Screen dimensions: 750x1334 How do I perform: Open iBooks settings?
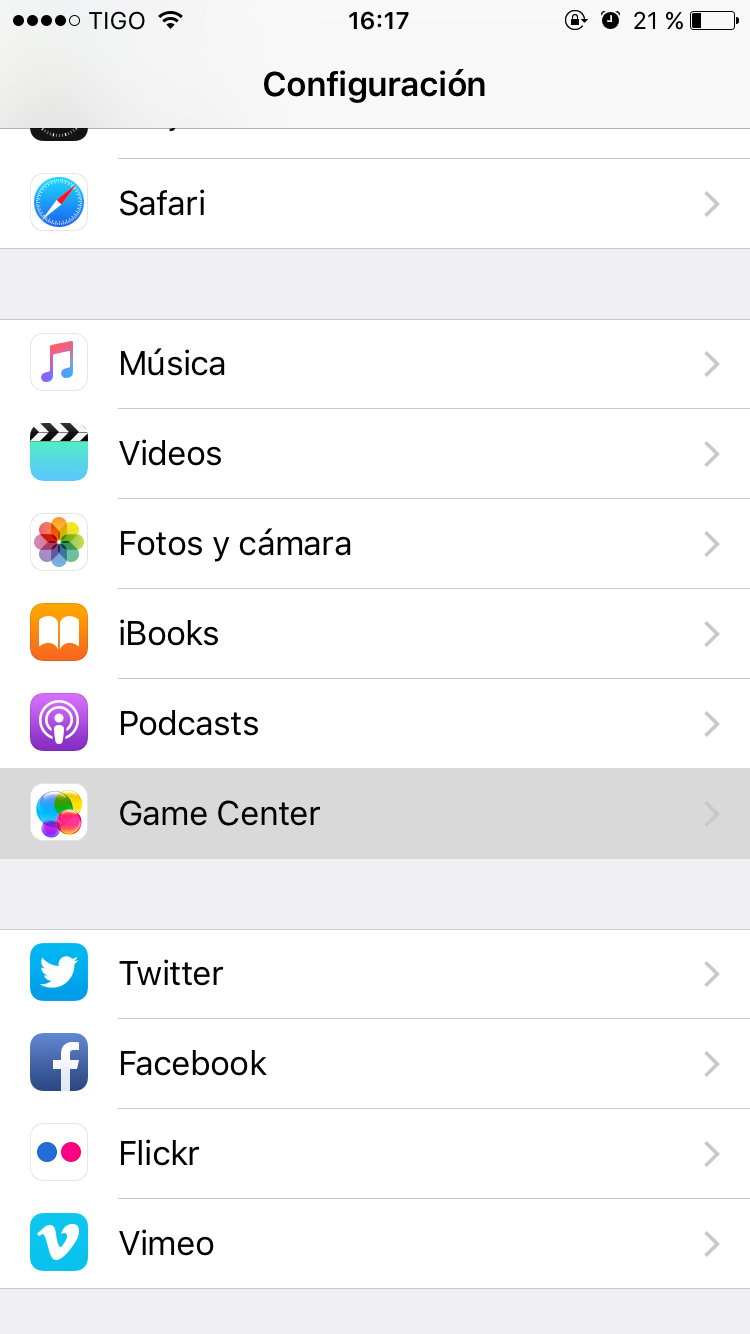(x=375, y=634)
